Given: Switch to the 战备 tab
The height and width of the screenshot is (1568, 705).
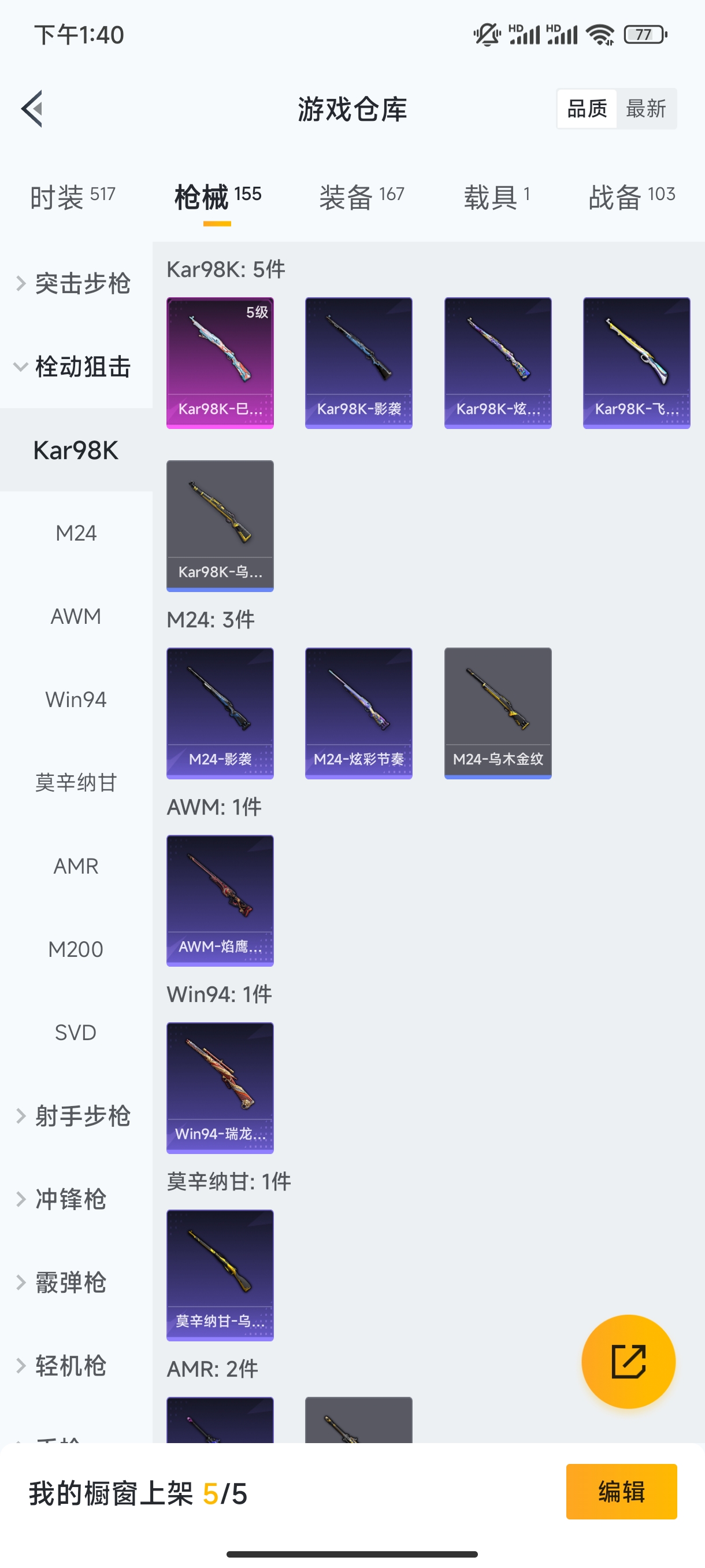Looking at the screenshot, I should tap(632, 197).
